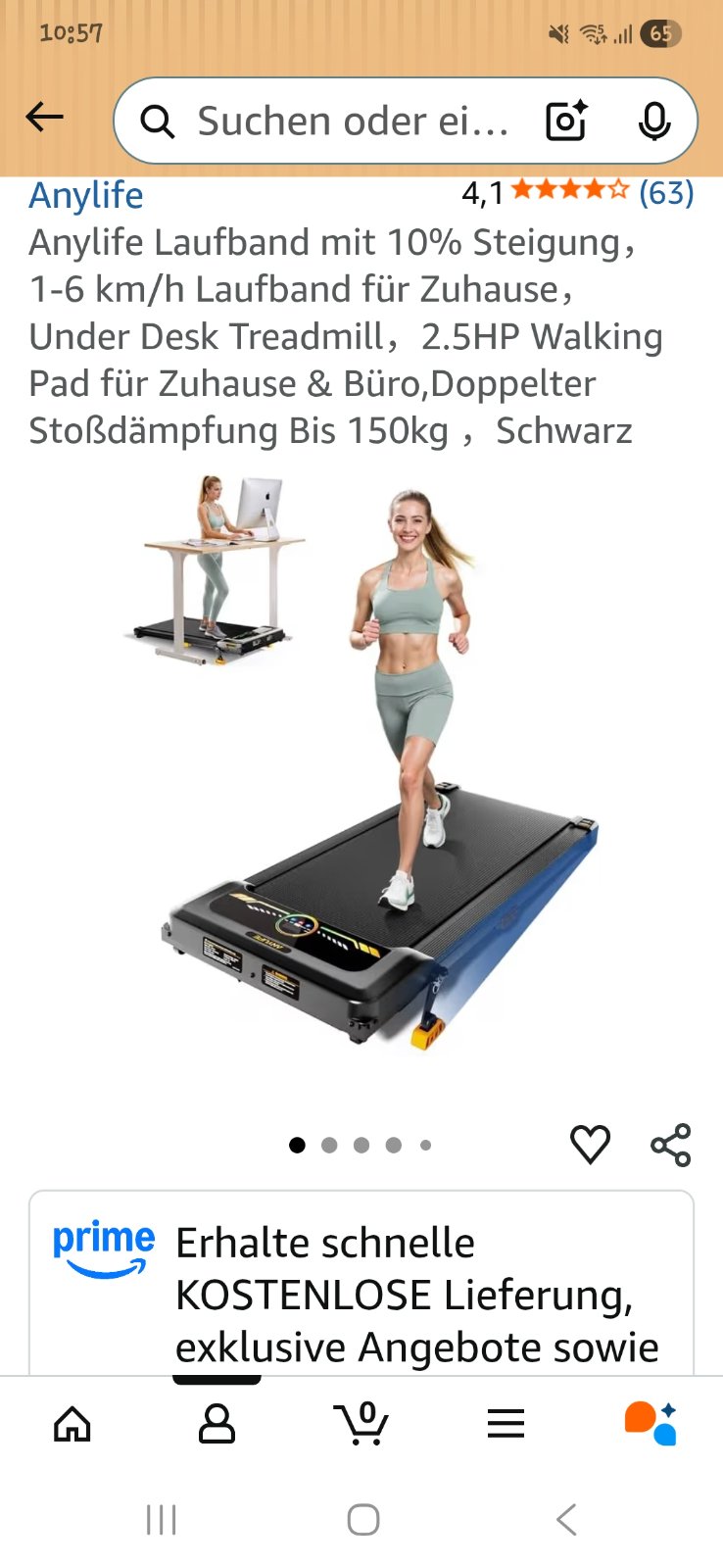
Task: Switch to the account profile tab
Action: (x=217, y=1424)
